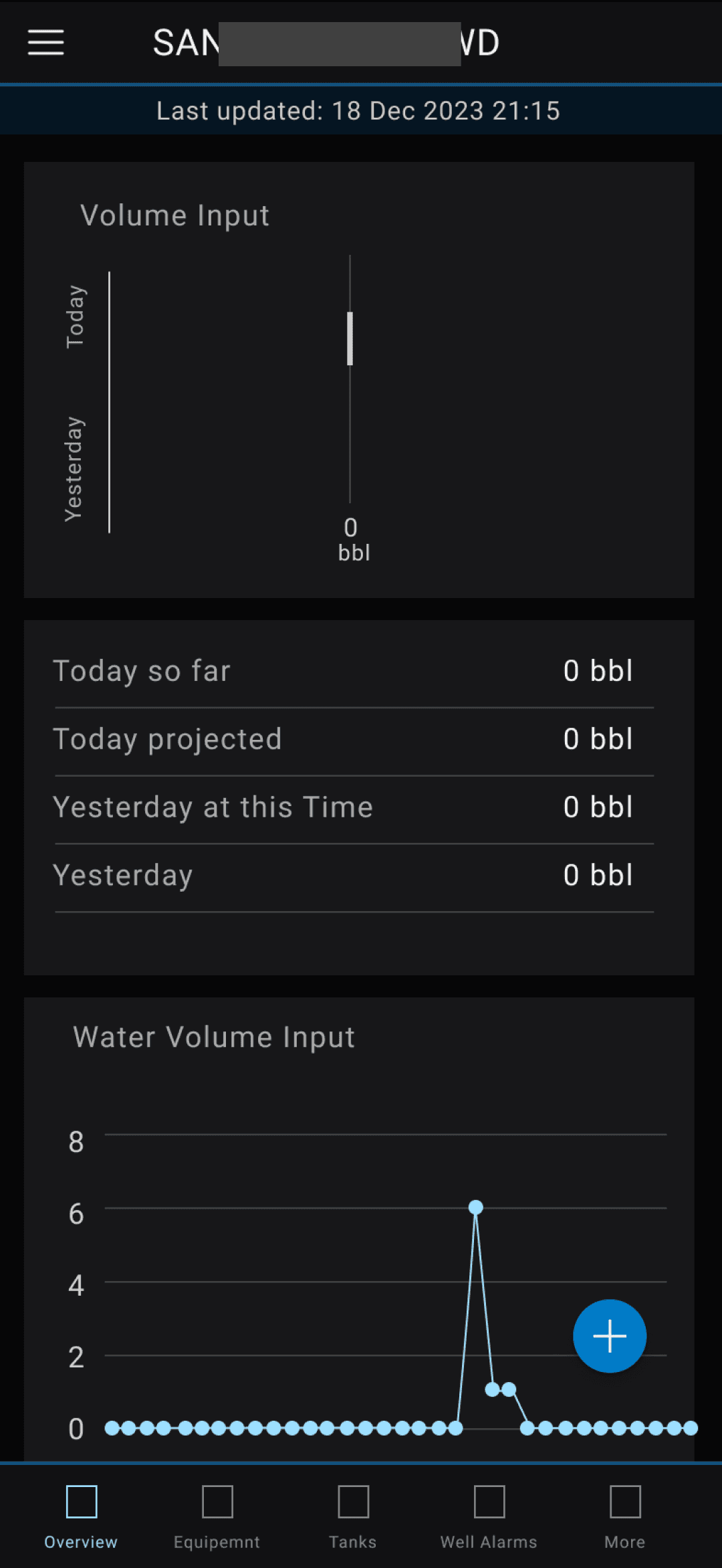Open the hamburger navigation menu

[x=45, y=42]
